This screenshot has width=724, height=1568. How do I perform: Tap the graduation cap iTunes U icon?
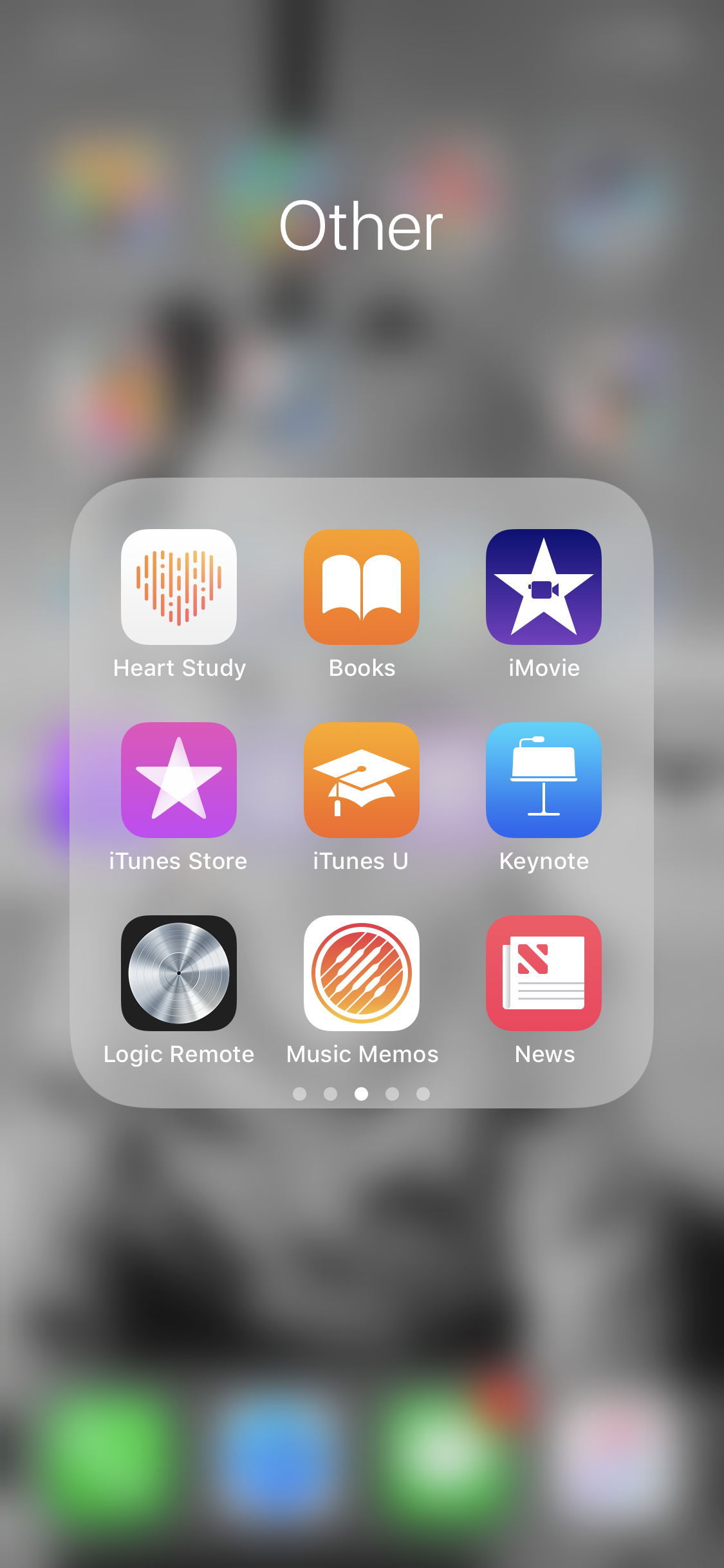[362, 781]
